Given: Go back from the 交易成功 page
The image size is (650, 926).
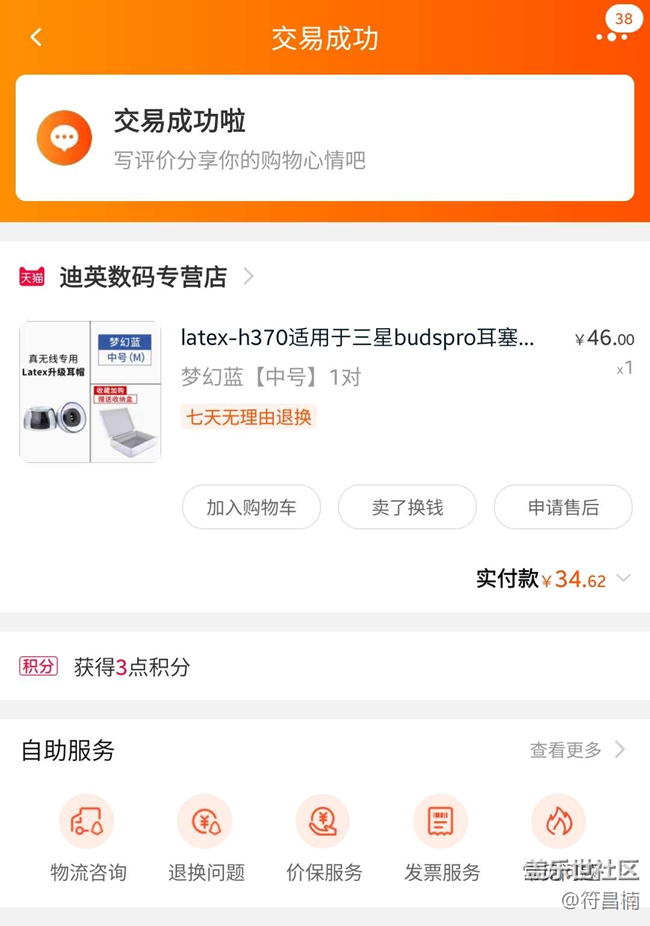Looking at the screenshot, I should [36, 38].
